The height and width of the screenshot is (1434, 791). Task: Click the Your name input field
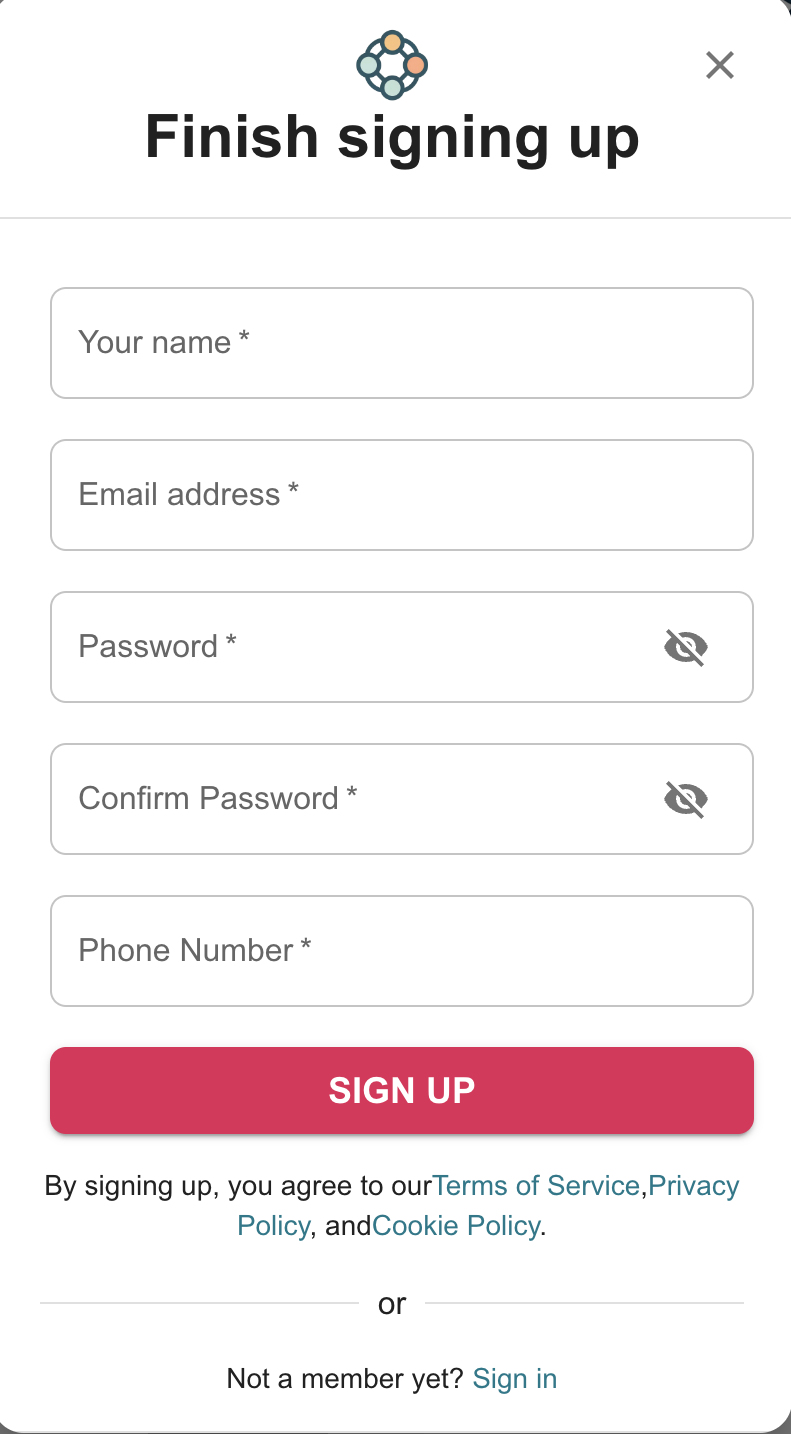(x=402, y=343)
